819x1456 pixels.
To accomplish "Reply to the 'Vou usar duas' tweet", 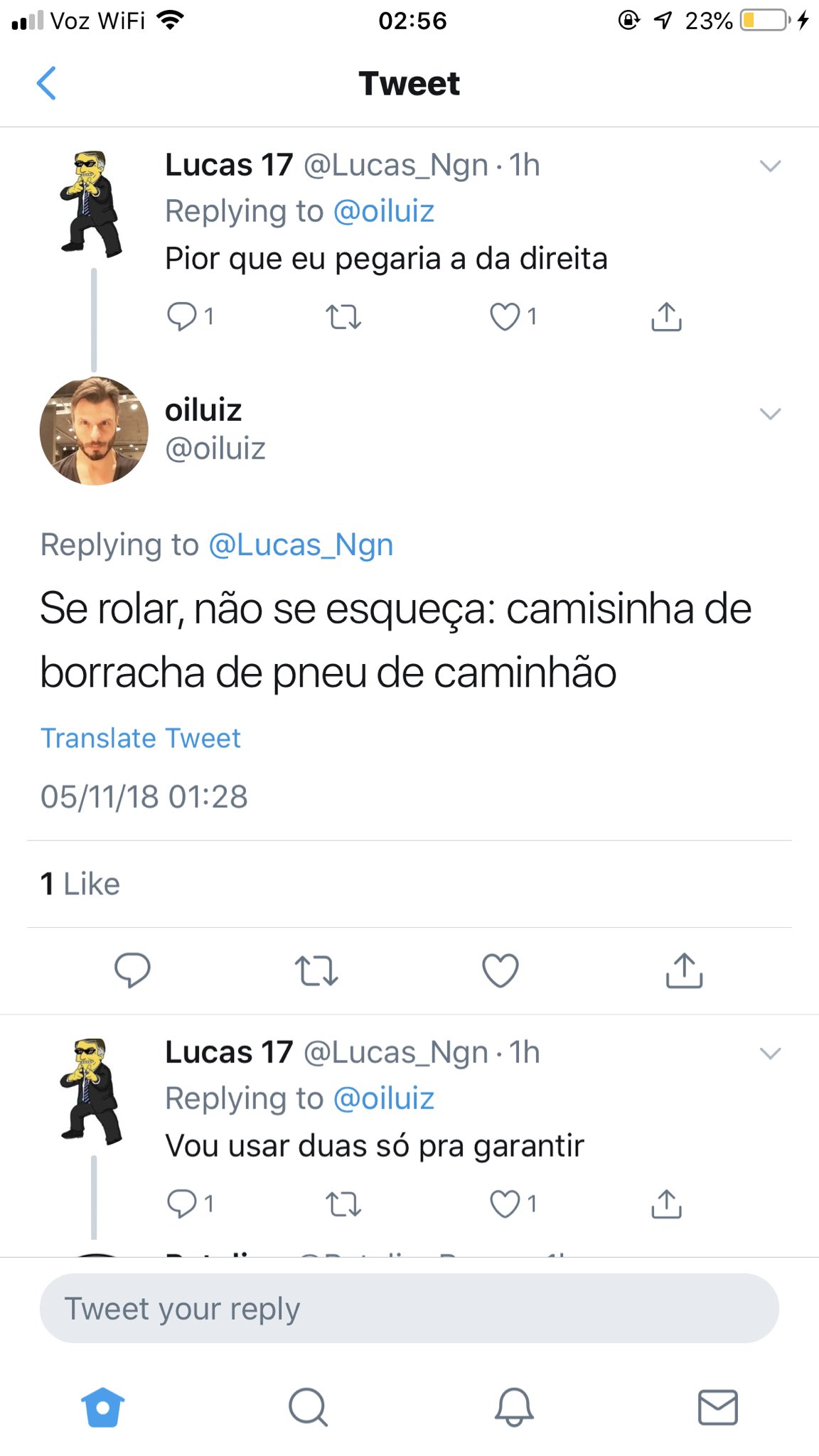I will point(182,1204).
